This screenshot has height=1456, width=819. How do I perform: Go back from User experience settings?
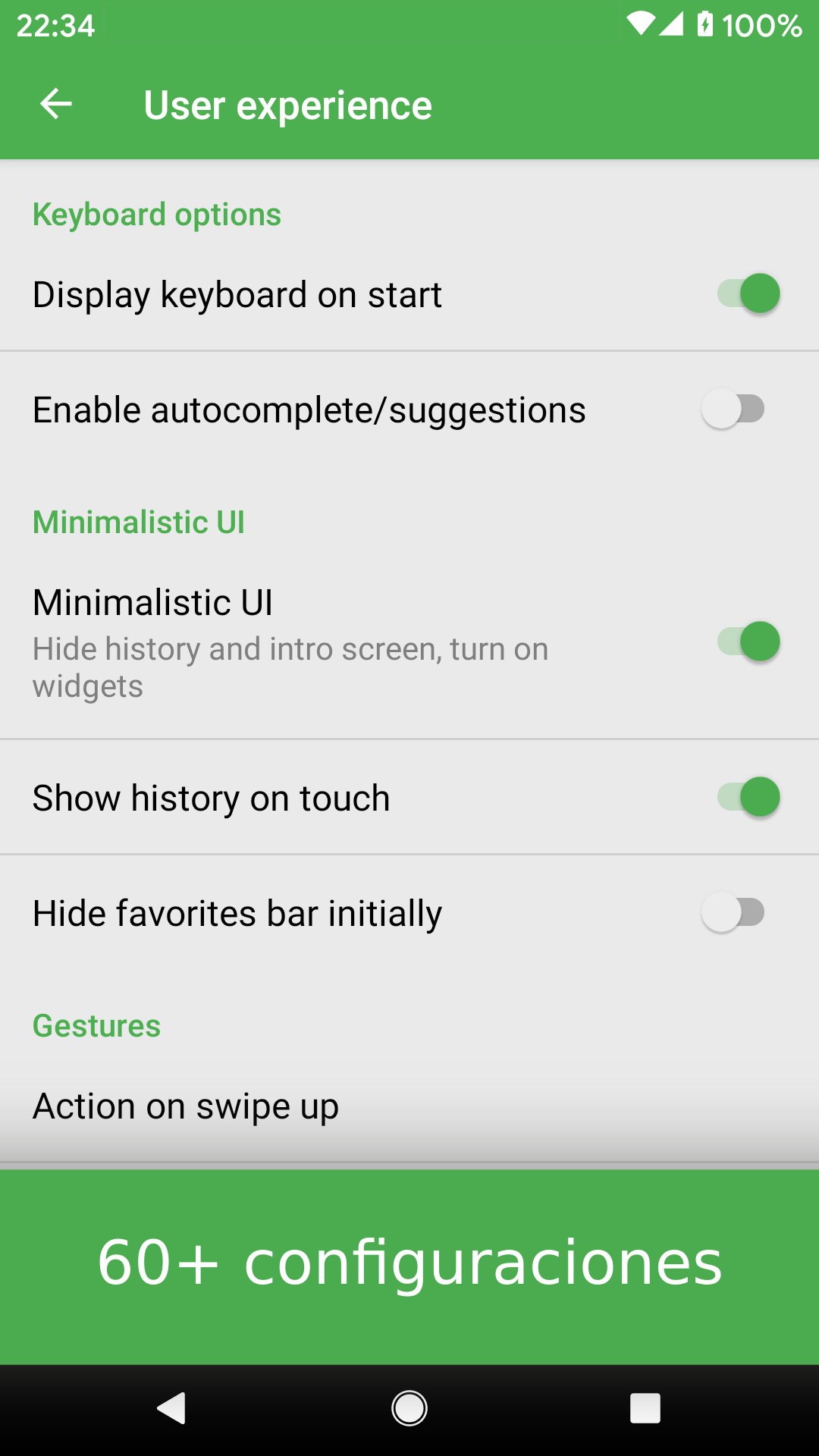[x=56, y=104]
